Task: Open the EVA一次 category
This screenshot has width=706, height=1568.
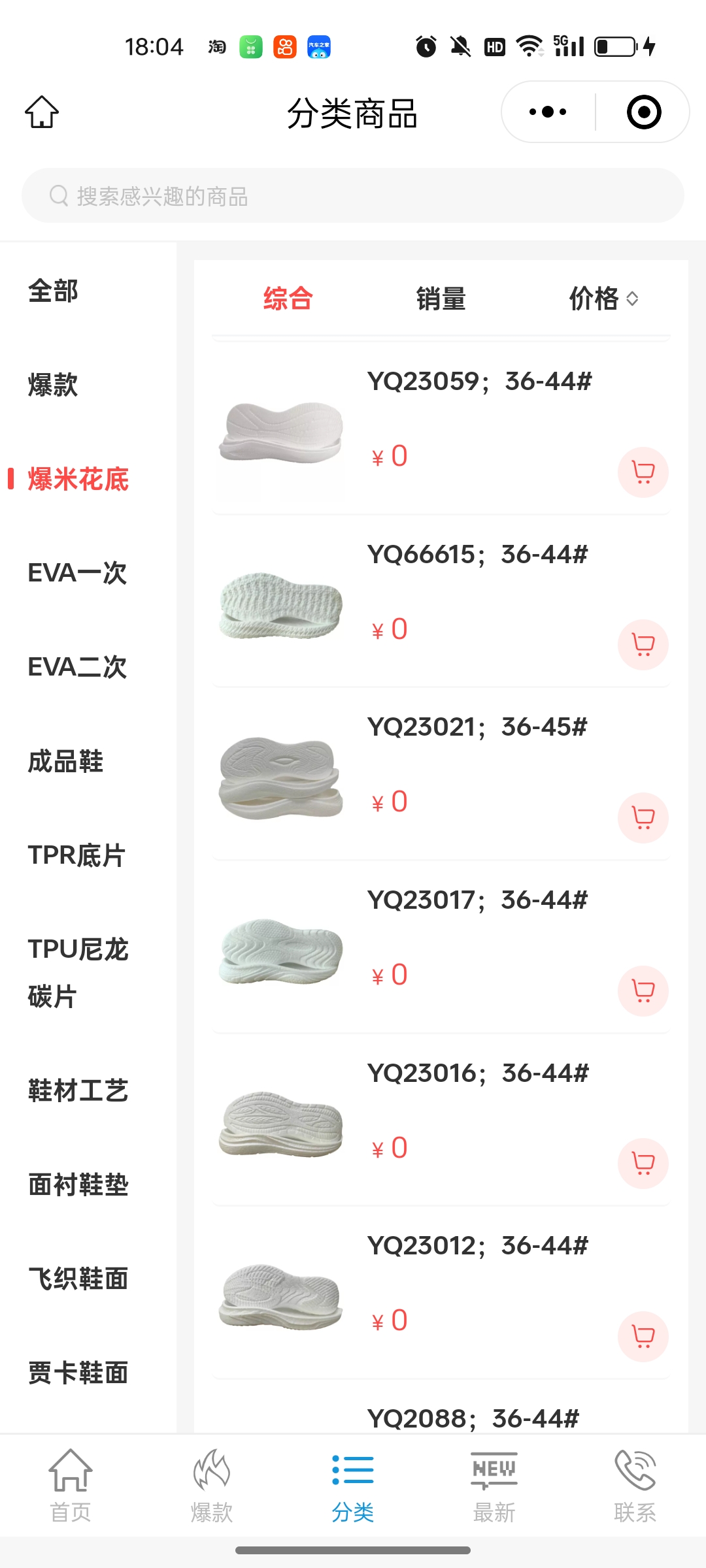Action: point(77,573)
